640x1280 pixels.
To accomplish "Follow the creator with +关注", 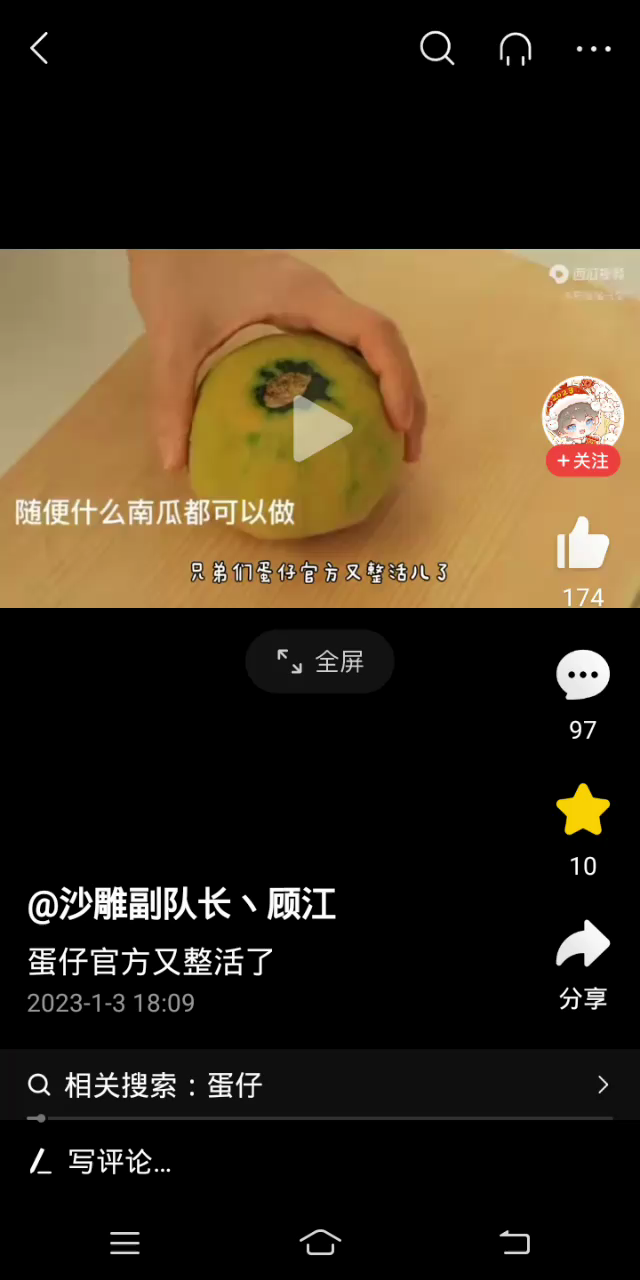I will pyautogui.click(x=582, y=461).
